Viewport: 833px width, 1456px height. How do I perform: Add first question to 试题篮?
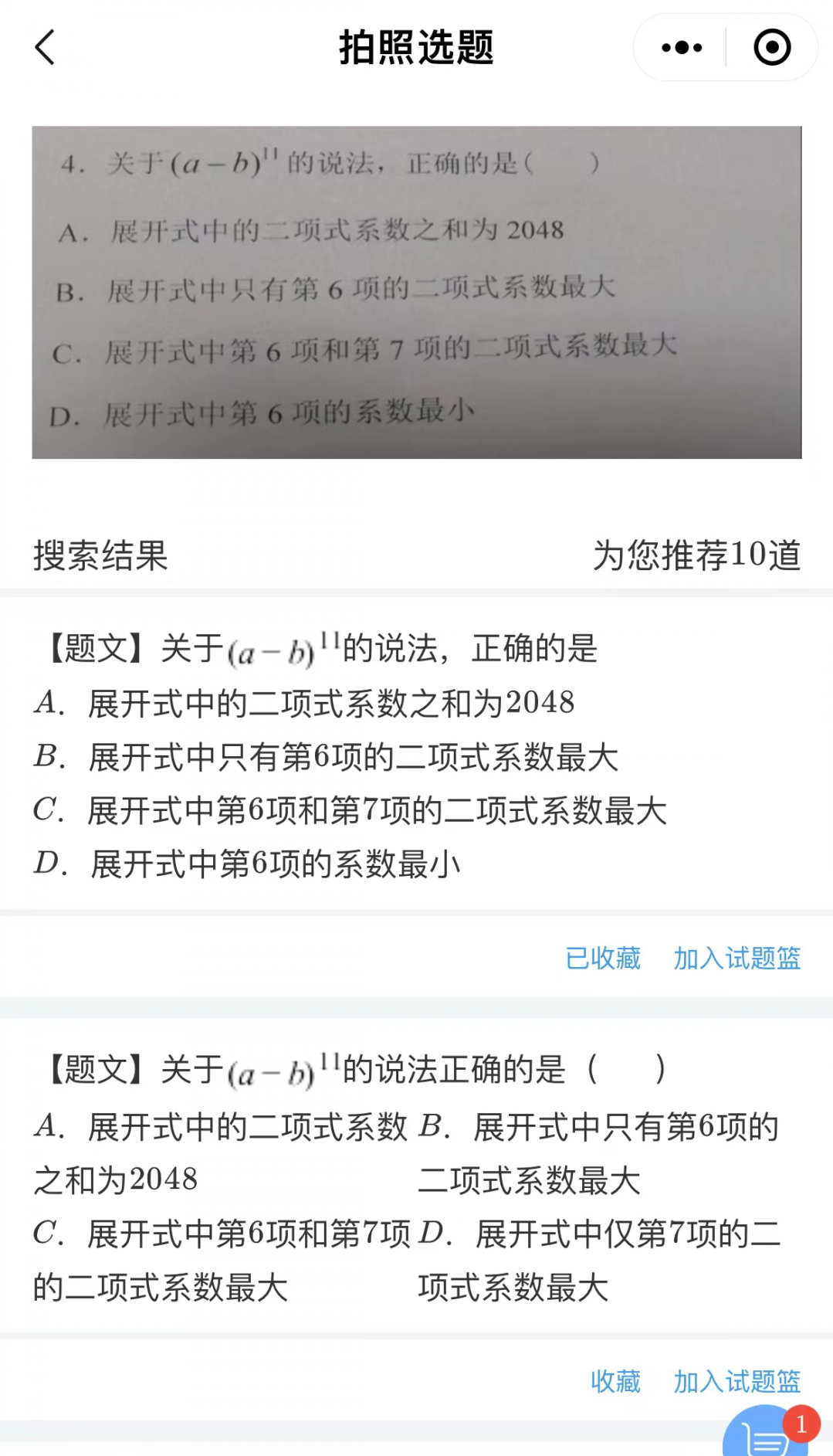point(736,959)
